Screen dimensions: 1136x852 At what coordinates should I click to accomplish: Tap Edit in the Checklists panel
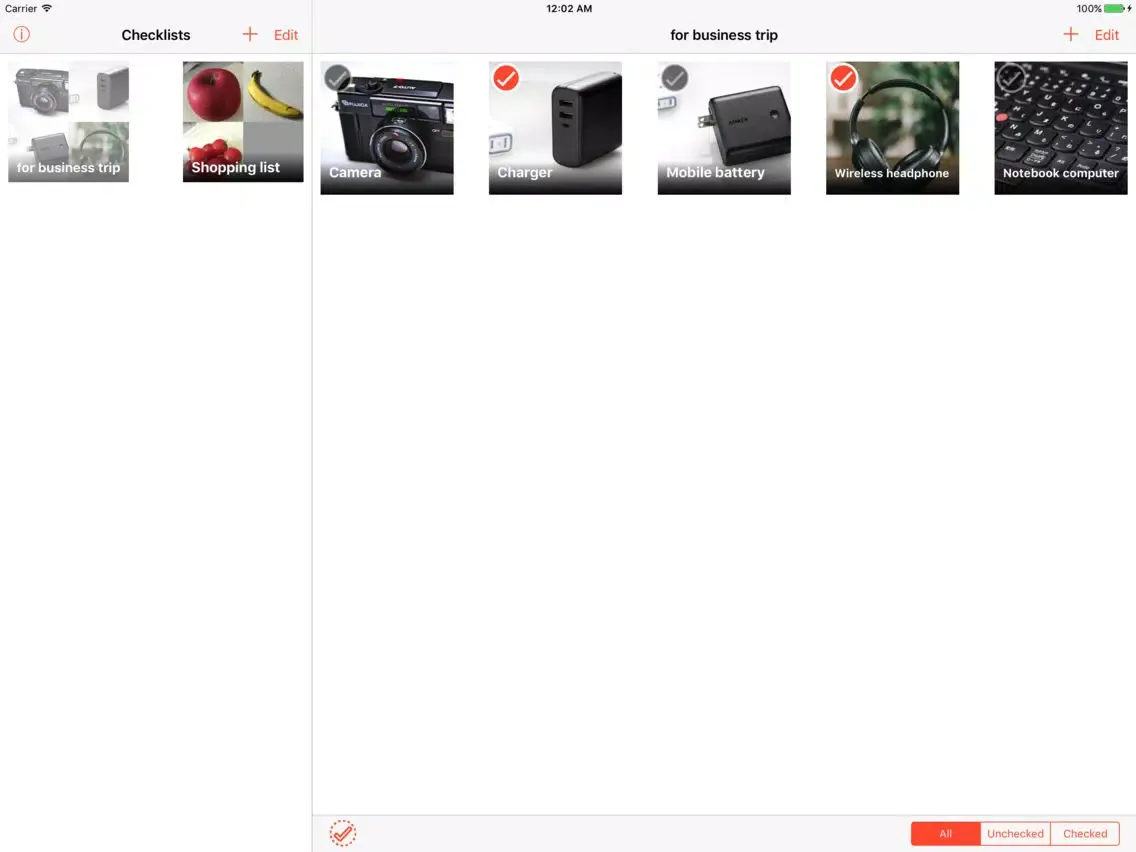[286, 35]
